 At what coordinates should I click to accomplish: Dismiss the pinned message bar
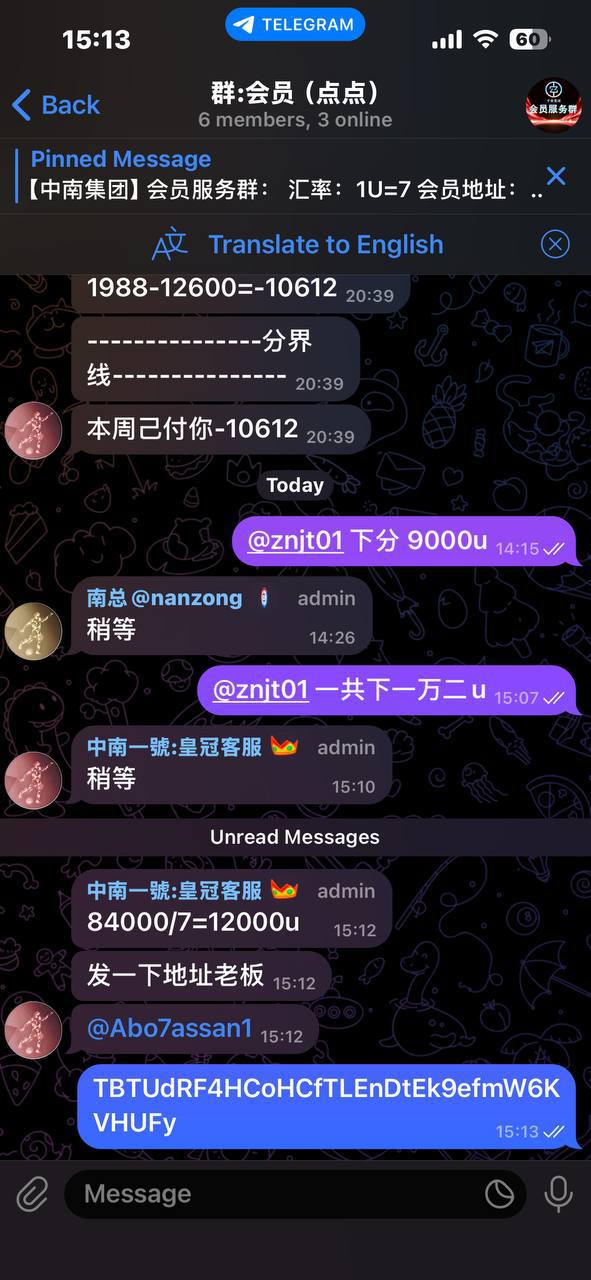click(x=556, y=176)
